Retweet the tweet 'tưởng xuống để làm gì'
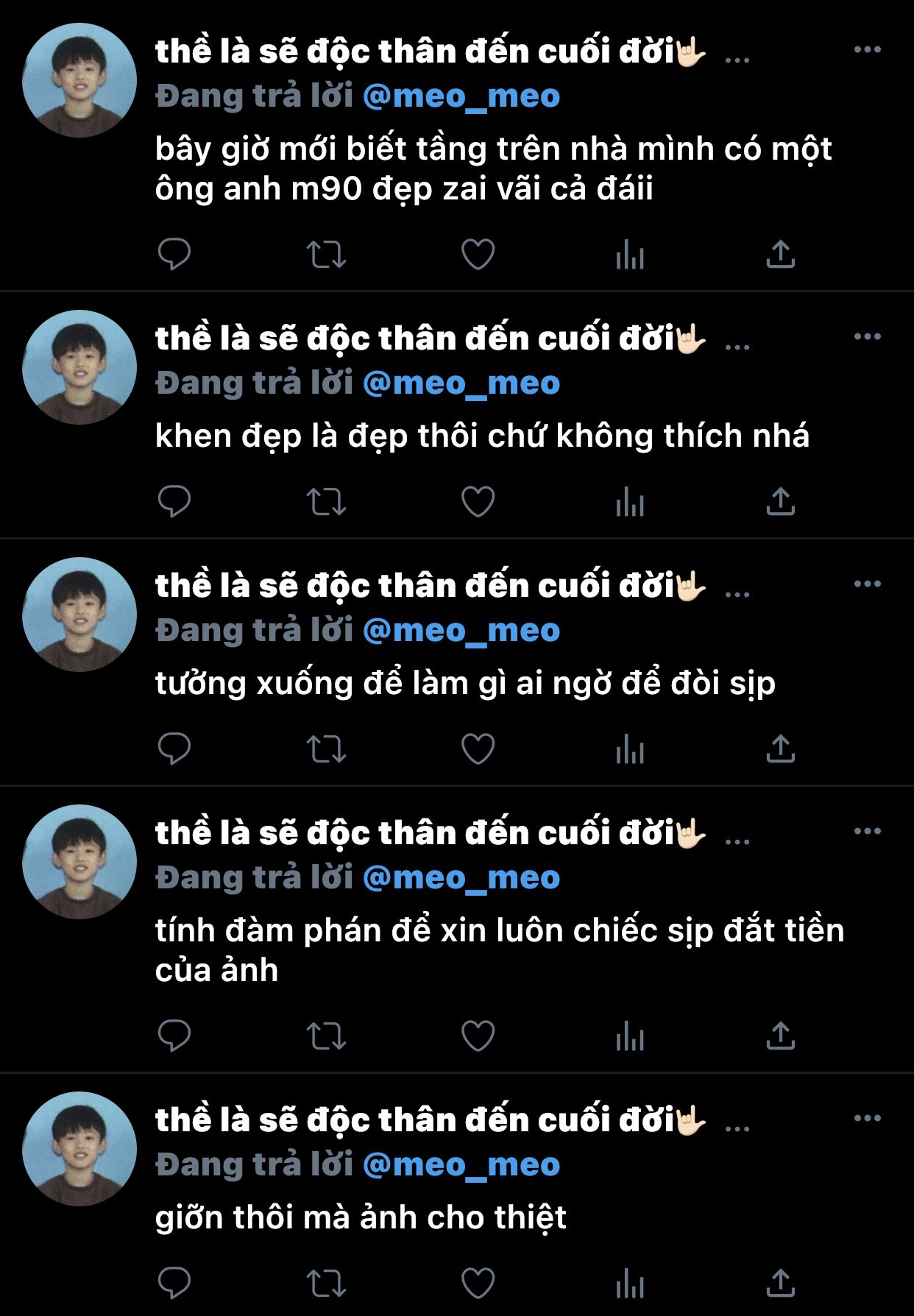The image size is (914, 1316). [x=326, y=749]
